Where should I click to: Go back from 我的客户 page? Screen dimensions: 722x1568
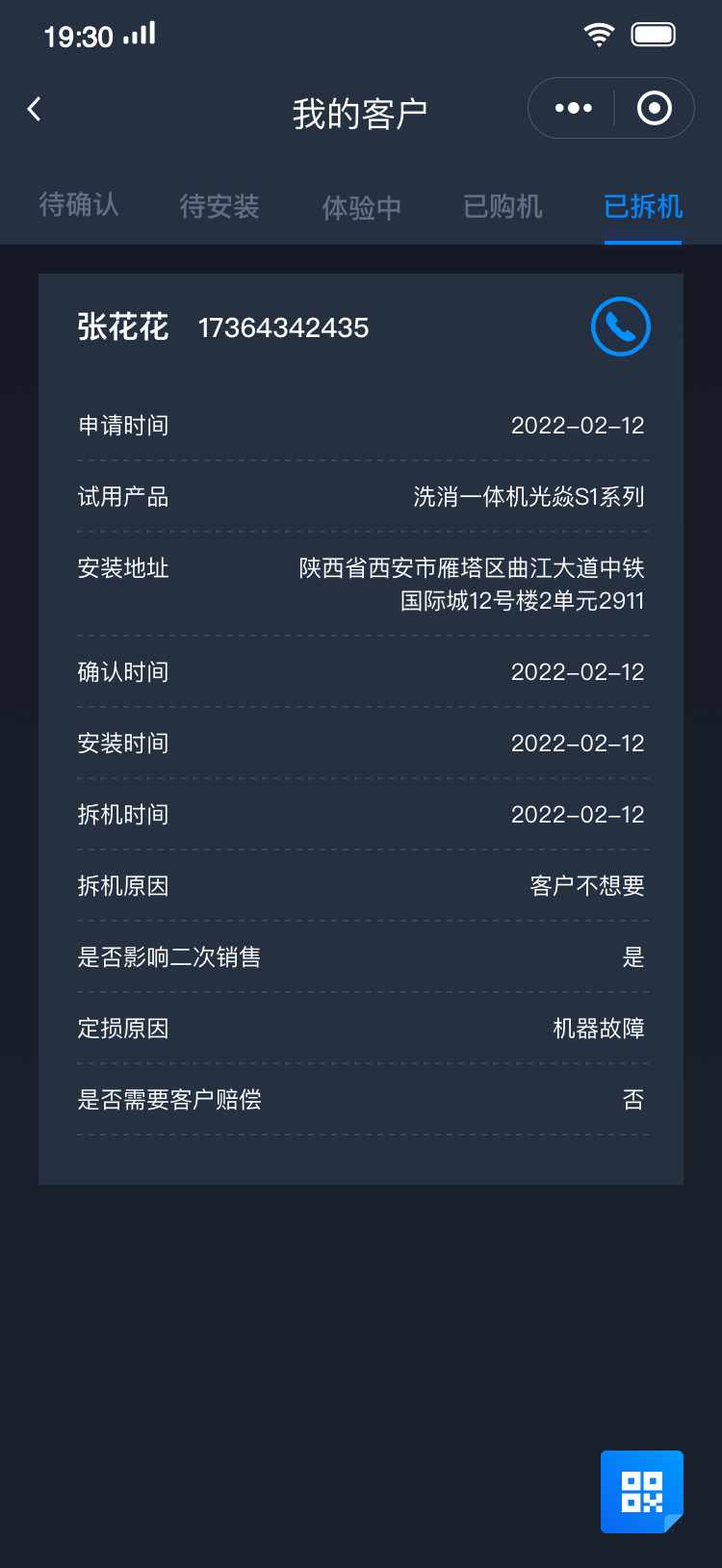tap(35, 110)
